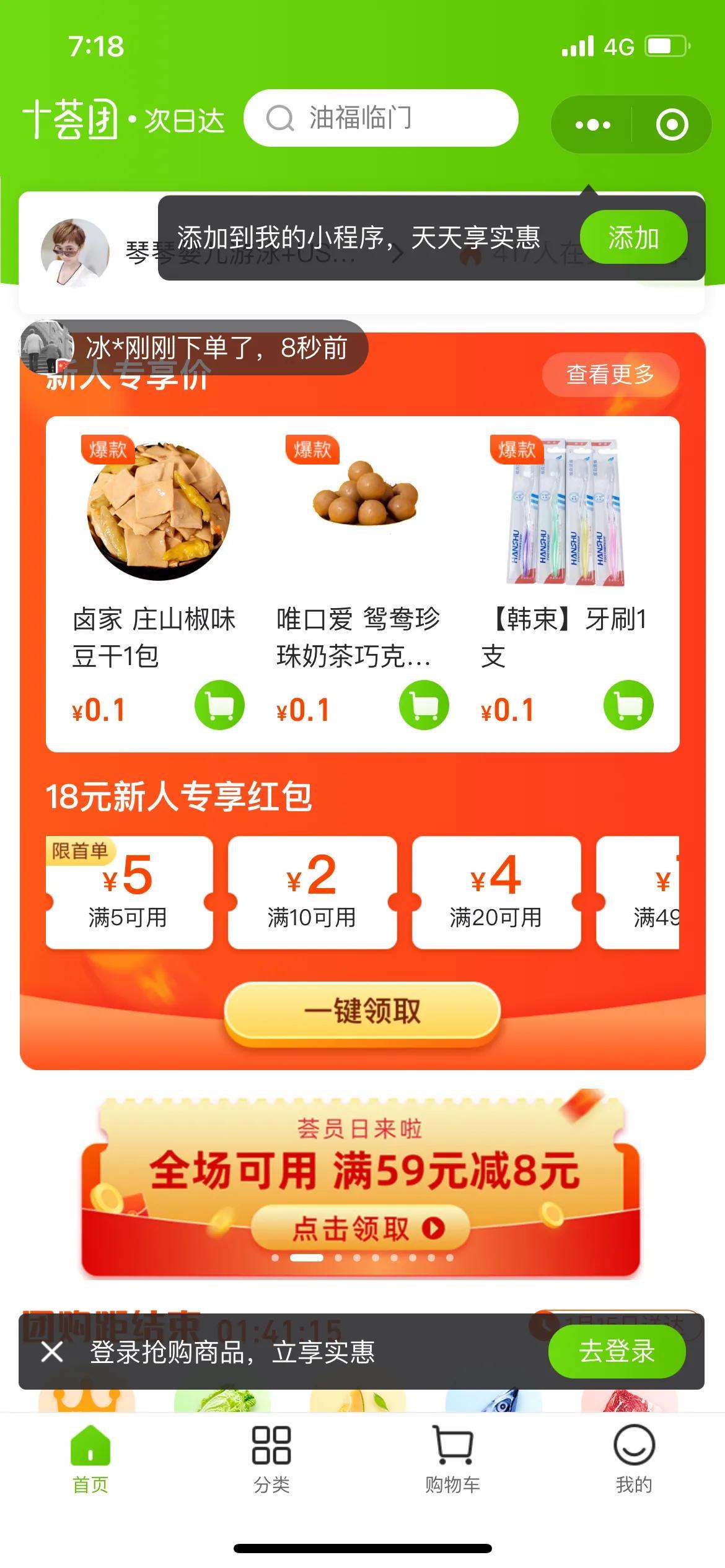Select the ¥2 满10可用 coupon
The image size is (725, 1568).
click(x=312, y=892)
